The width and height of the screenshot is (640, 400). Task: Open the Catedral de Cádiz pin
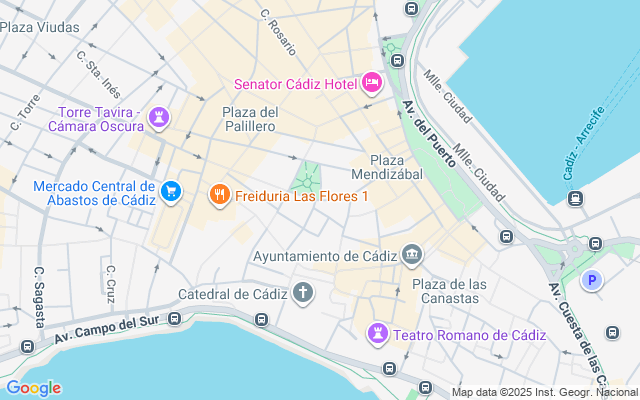[x=302, y=293]
